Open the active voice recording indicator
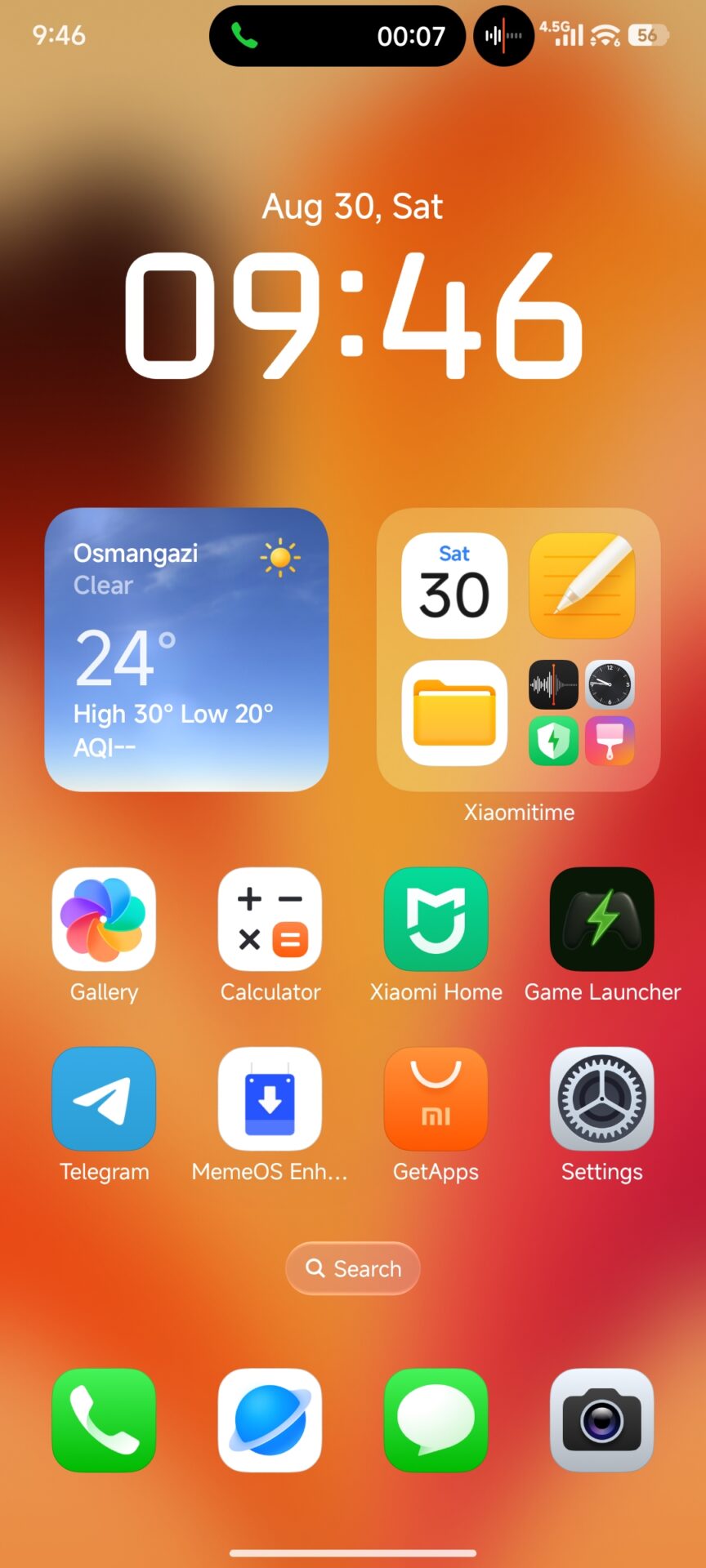The image size is (706, 1568). click(503, 36)
